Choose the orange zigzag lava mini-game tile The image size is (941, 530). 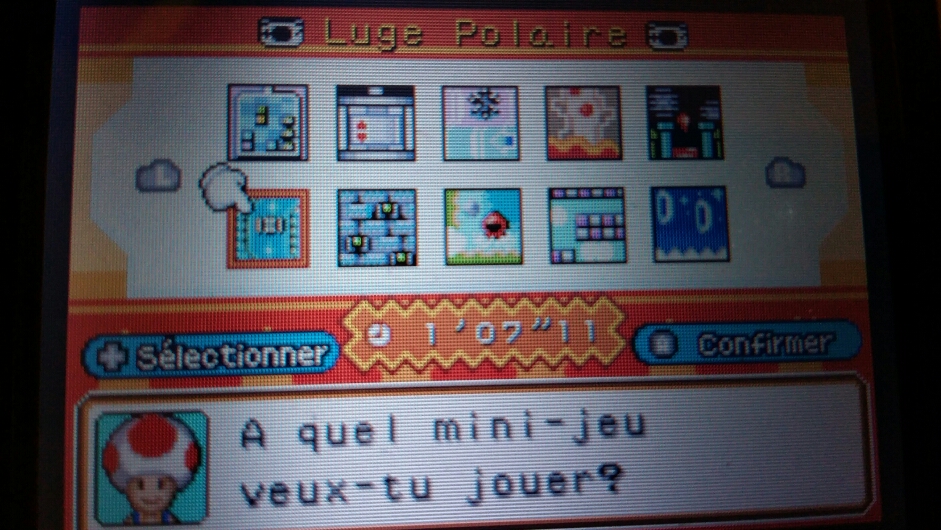(583, 123)
